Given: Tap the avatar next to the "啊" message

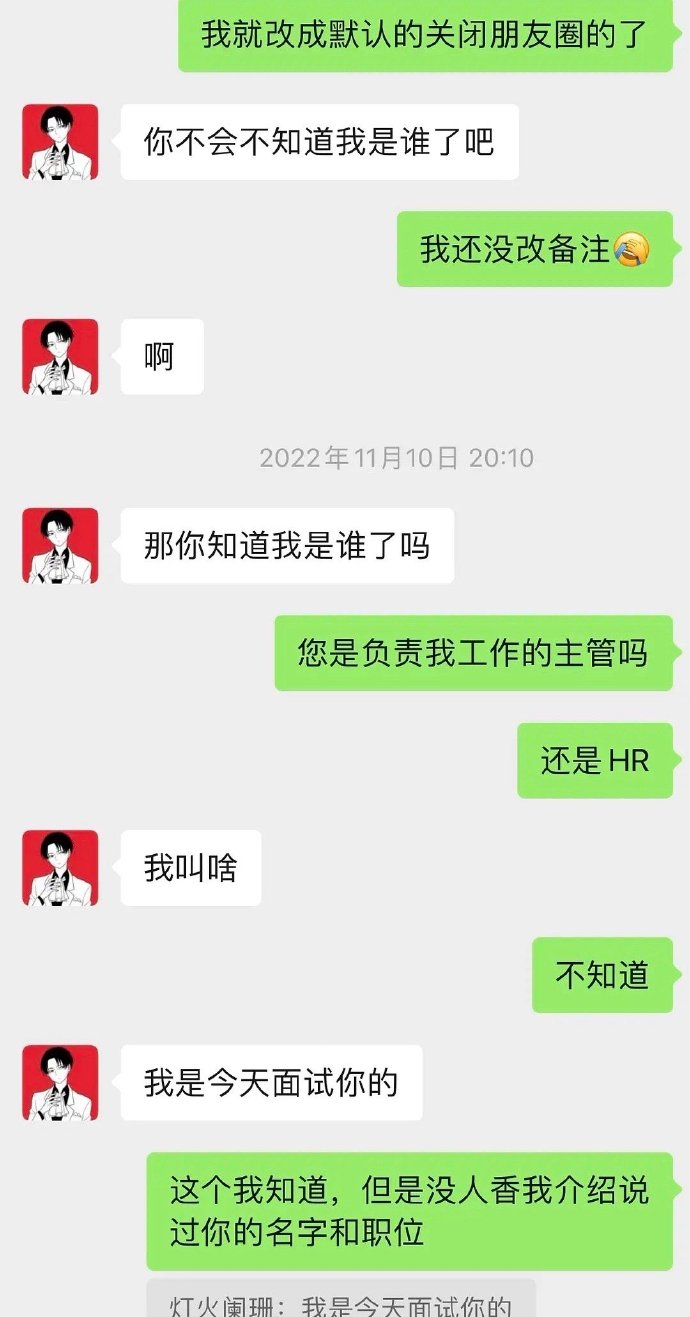Looking at the screenshot, I should point(60,356).
